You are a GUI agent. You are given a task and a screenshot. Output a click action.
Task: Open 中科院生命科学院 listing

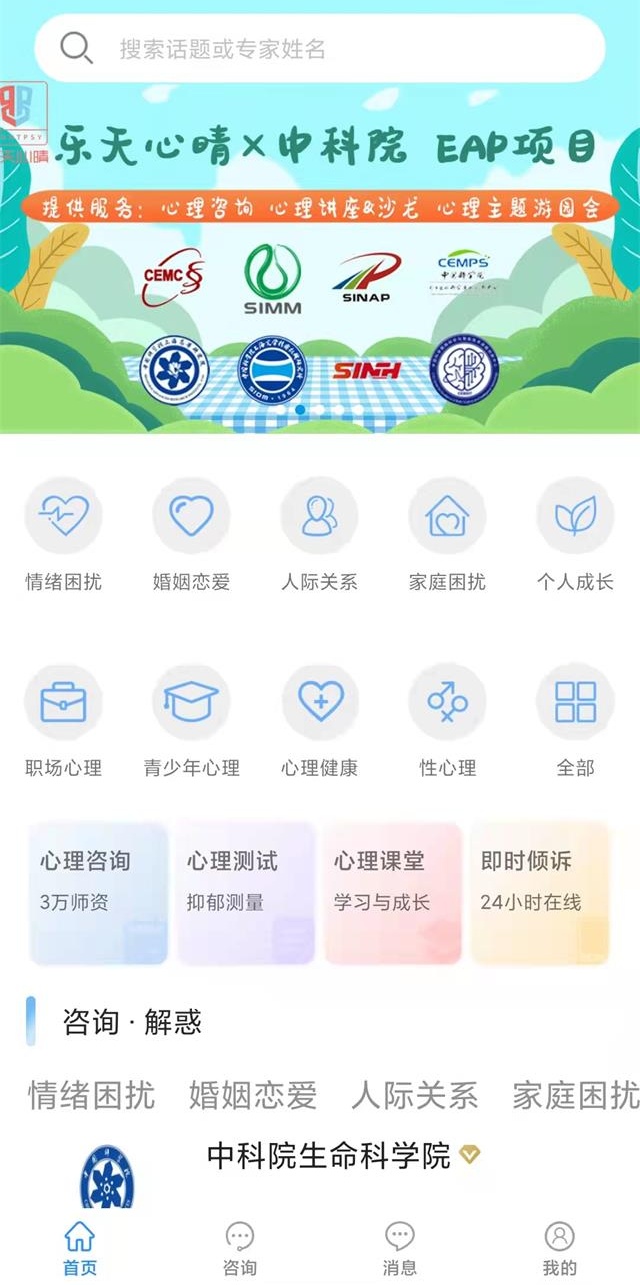[329, 1156]
